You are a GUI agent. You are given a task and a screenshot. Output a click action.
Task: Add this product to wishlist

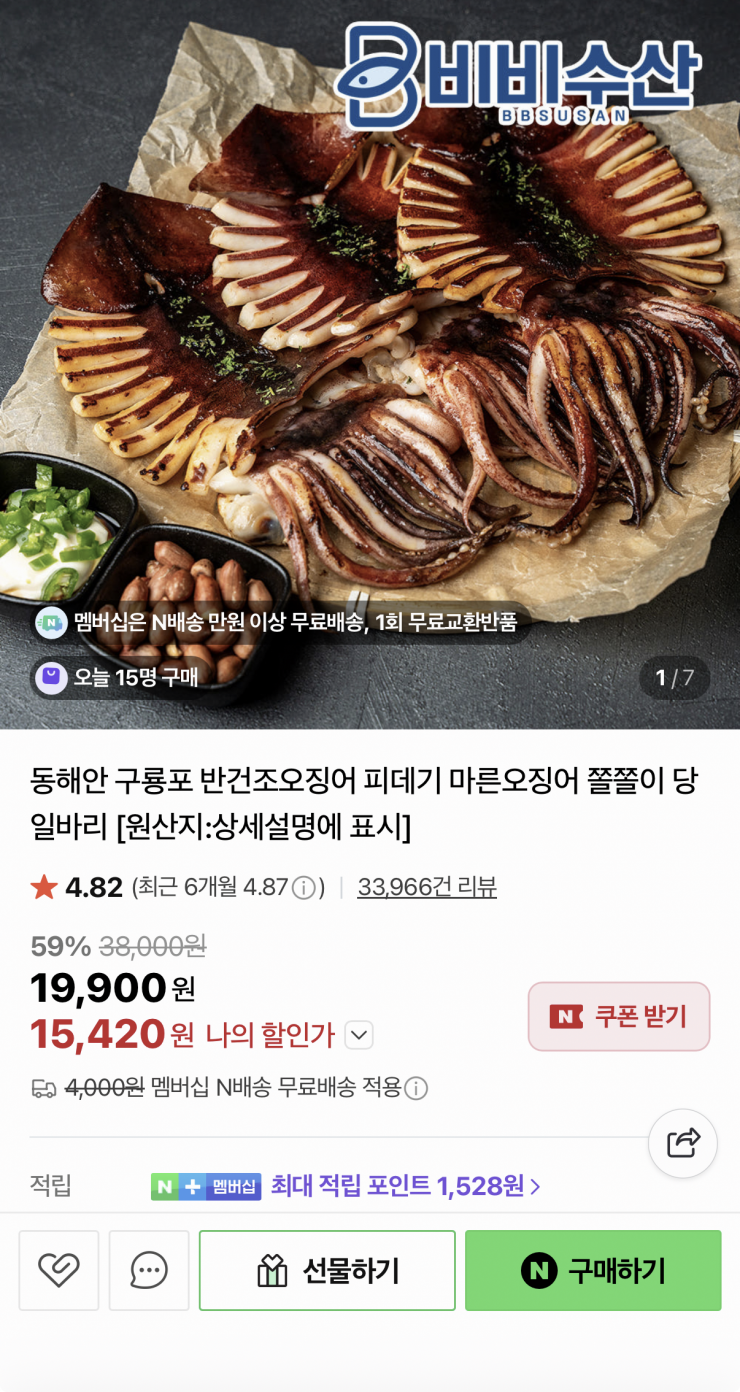(59, 1270)
